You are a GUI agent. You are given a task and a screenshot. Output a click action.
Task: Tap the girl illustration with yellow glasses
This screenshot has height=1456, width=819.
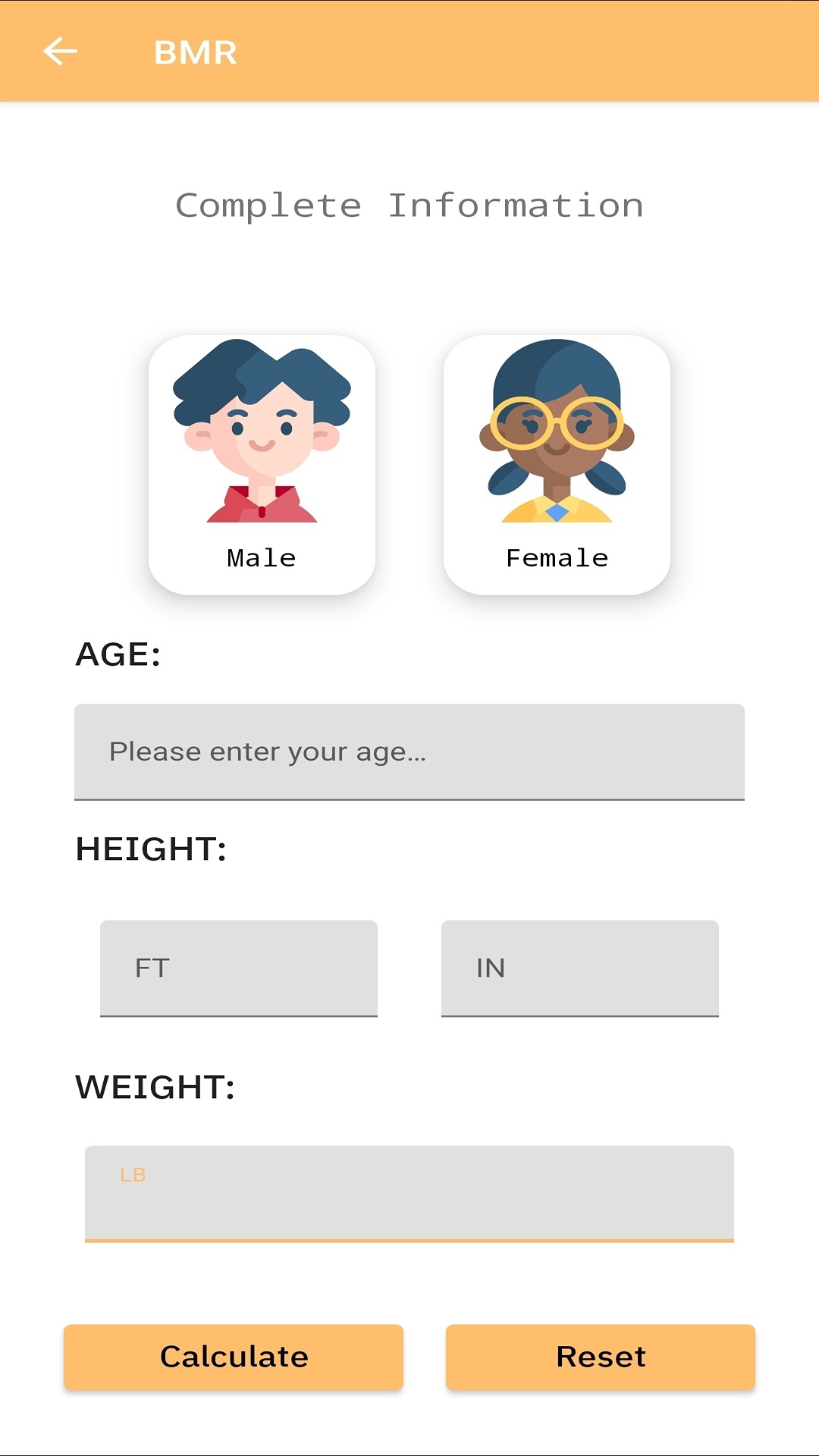coord(559,440)
